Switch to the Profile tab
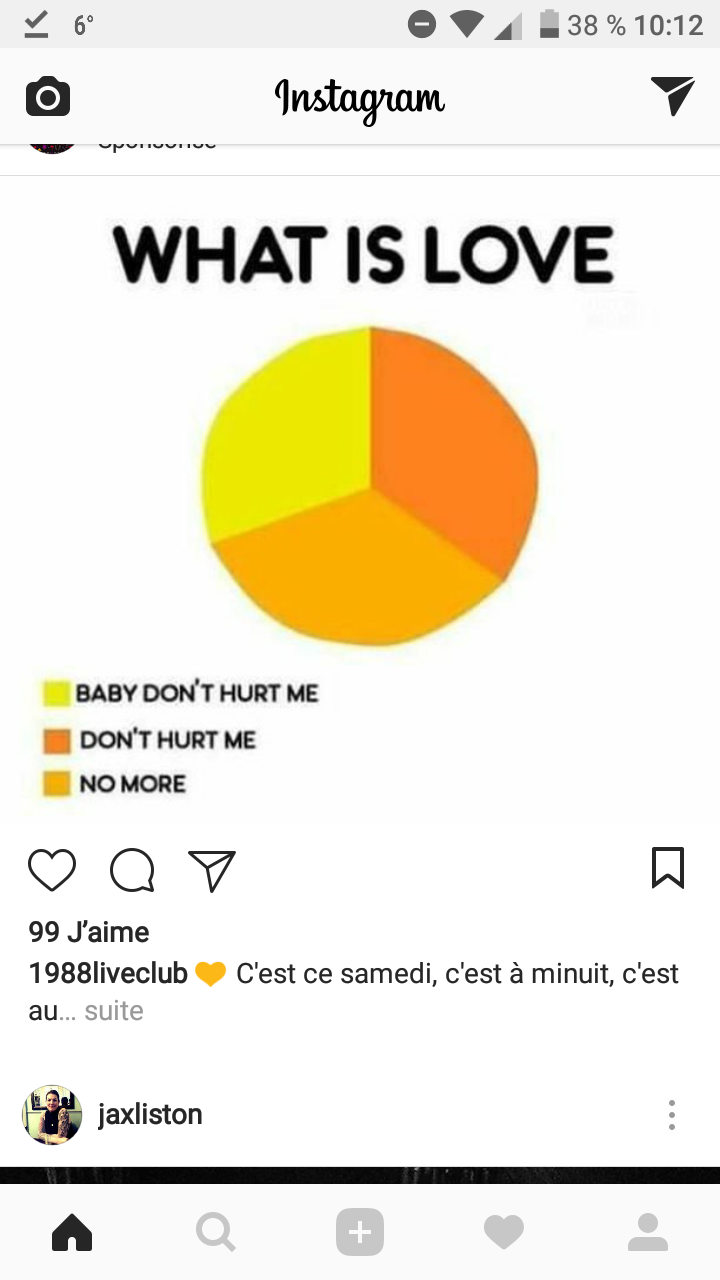 (x=648, y=1232)
